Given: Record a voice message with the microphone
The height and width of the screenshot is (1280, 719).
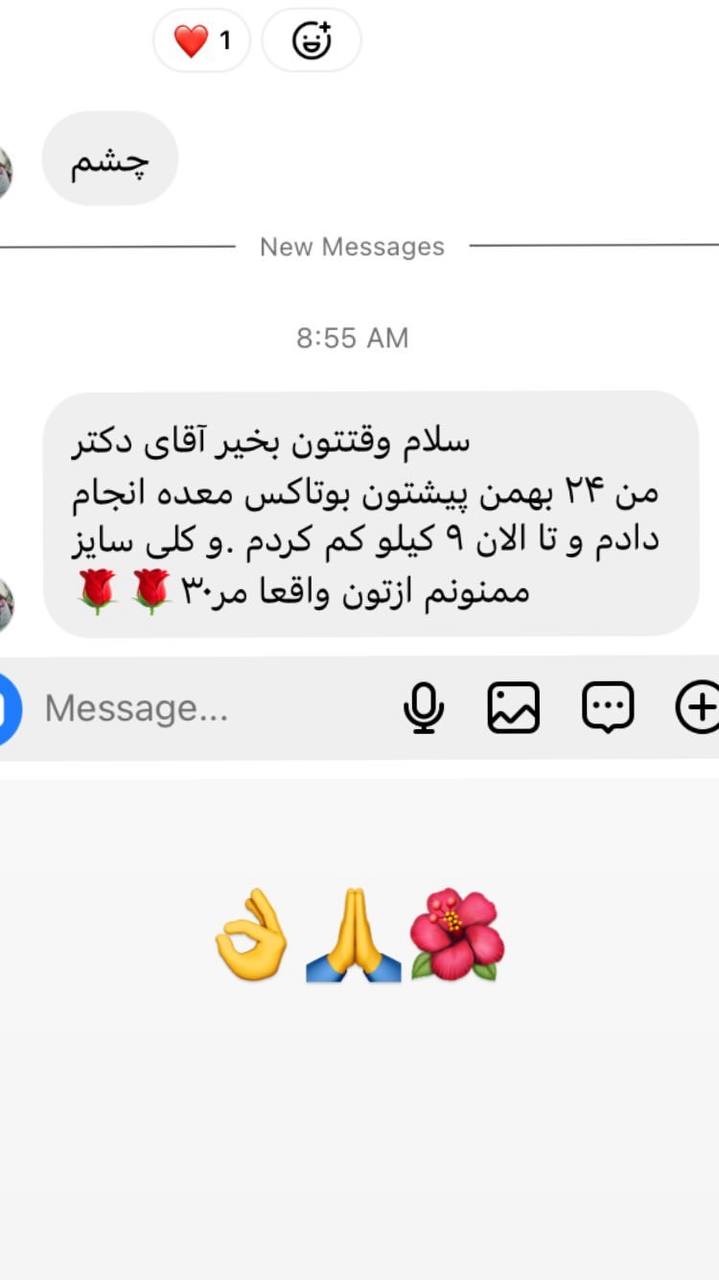Looking at the screenshot, I should click(x=424, y=708).
